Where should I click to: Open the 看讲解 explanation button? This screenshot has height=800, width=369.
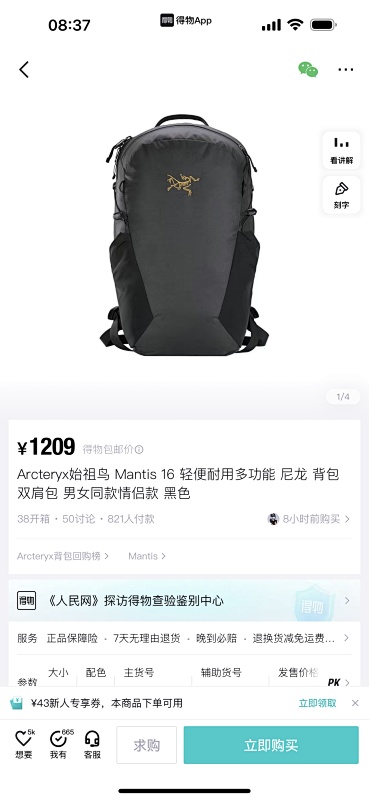341,150
